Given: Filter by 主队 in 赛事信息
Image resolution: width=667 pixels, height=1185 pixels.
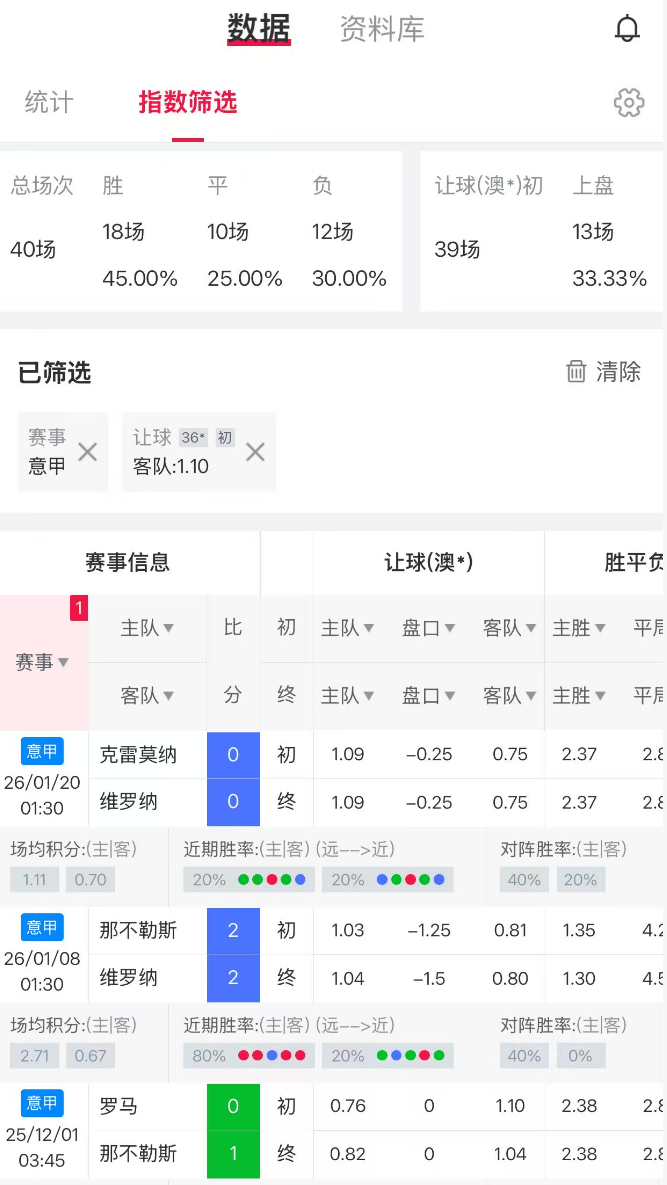Looking at the screenshot, I should coord(147,628).
